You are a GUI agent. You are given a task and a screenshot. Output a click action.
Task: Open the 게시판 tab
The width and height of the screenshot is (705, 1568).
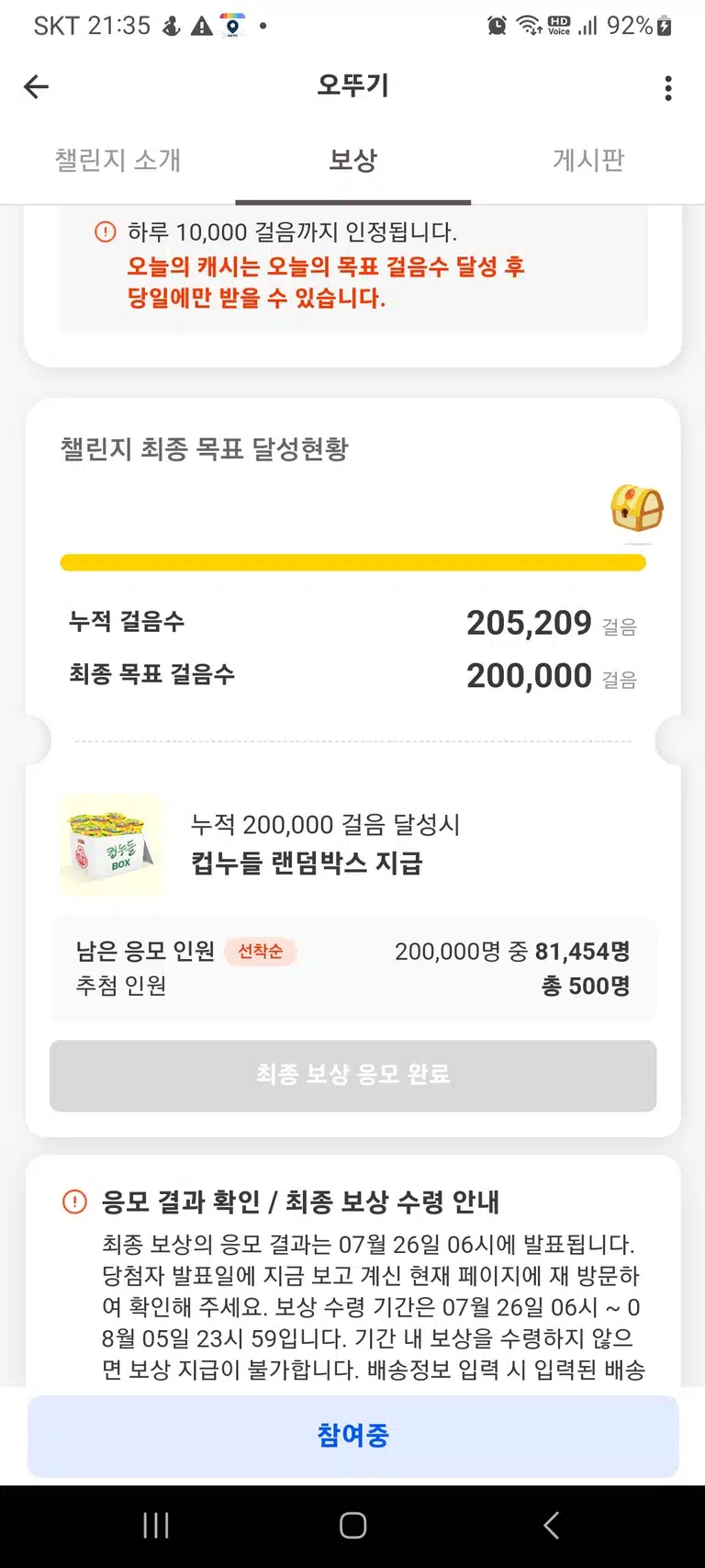[588, 160]
